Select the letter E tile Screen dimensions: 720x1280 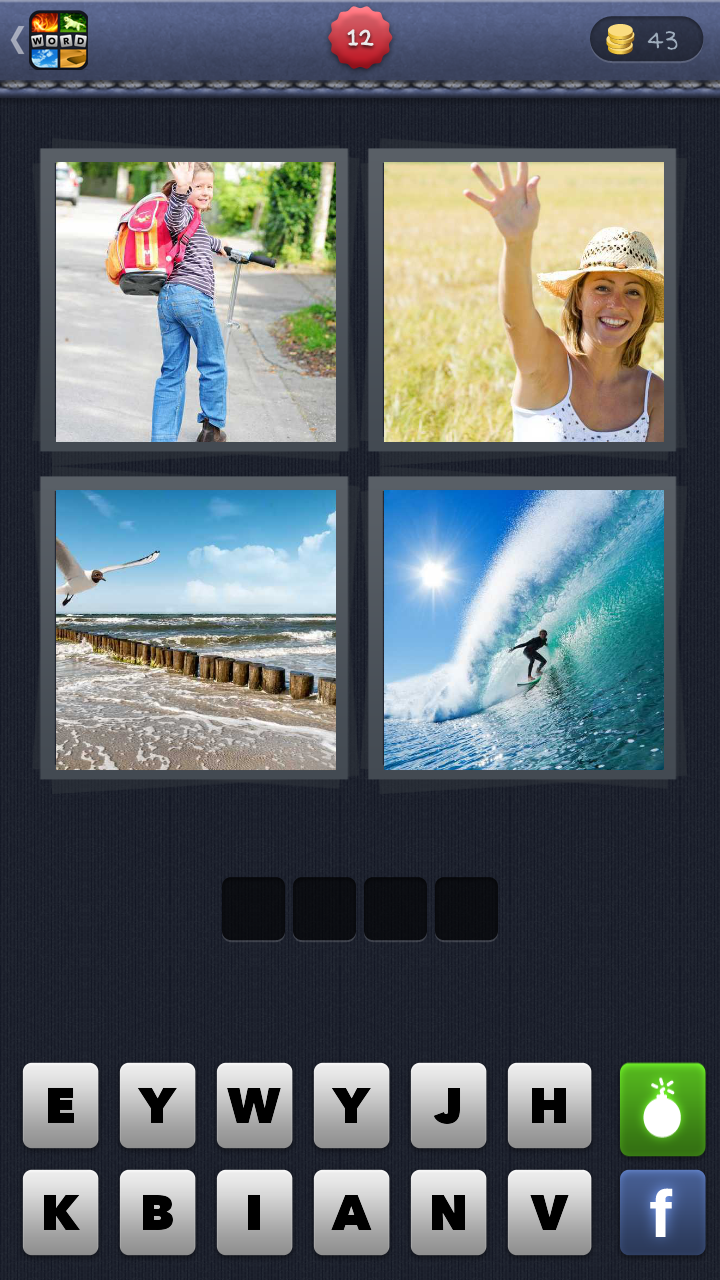tap(60, 1105)
